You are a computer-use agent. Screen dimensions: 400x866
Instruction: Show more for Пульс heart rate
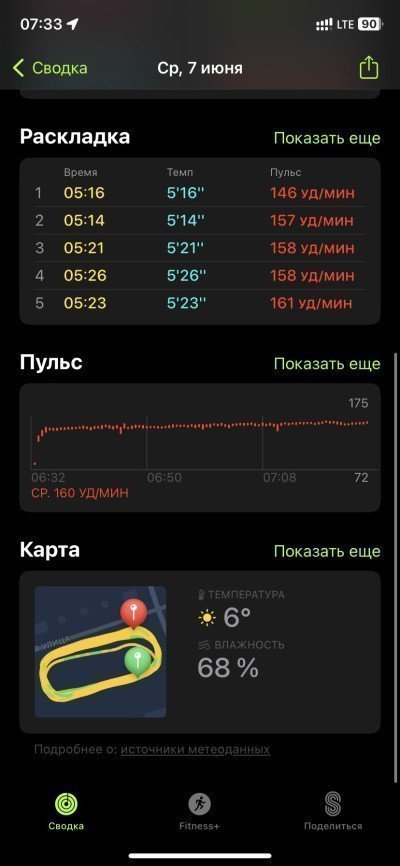327,363
